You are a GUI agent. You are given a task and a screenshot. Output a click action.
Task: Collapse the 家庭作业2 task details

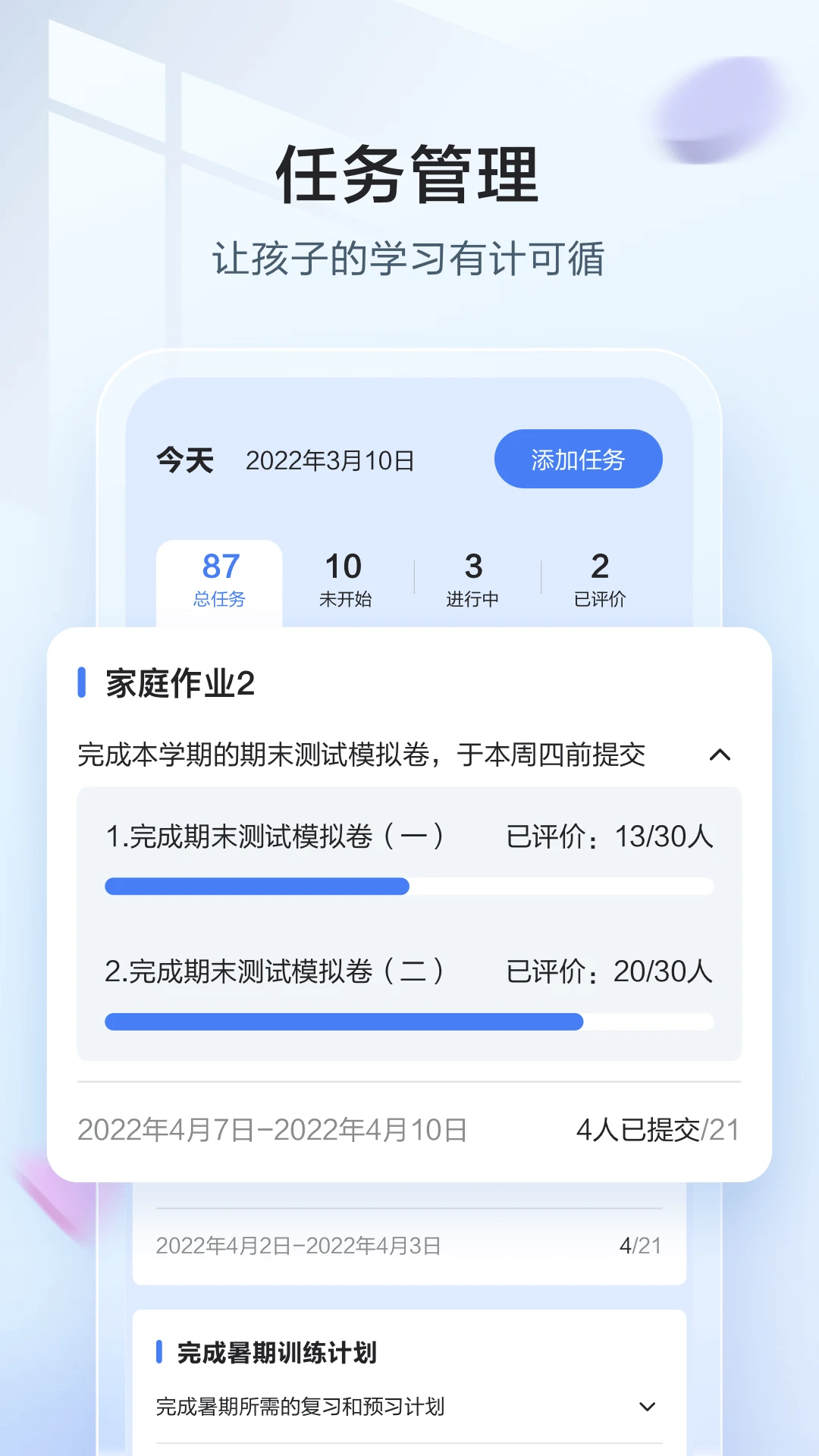(x=721, y=756)
